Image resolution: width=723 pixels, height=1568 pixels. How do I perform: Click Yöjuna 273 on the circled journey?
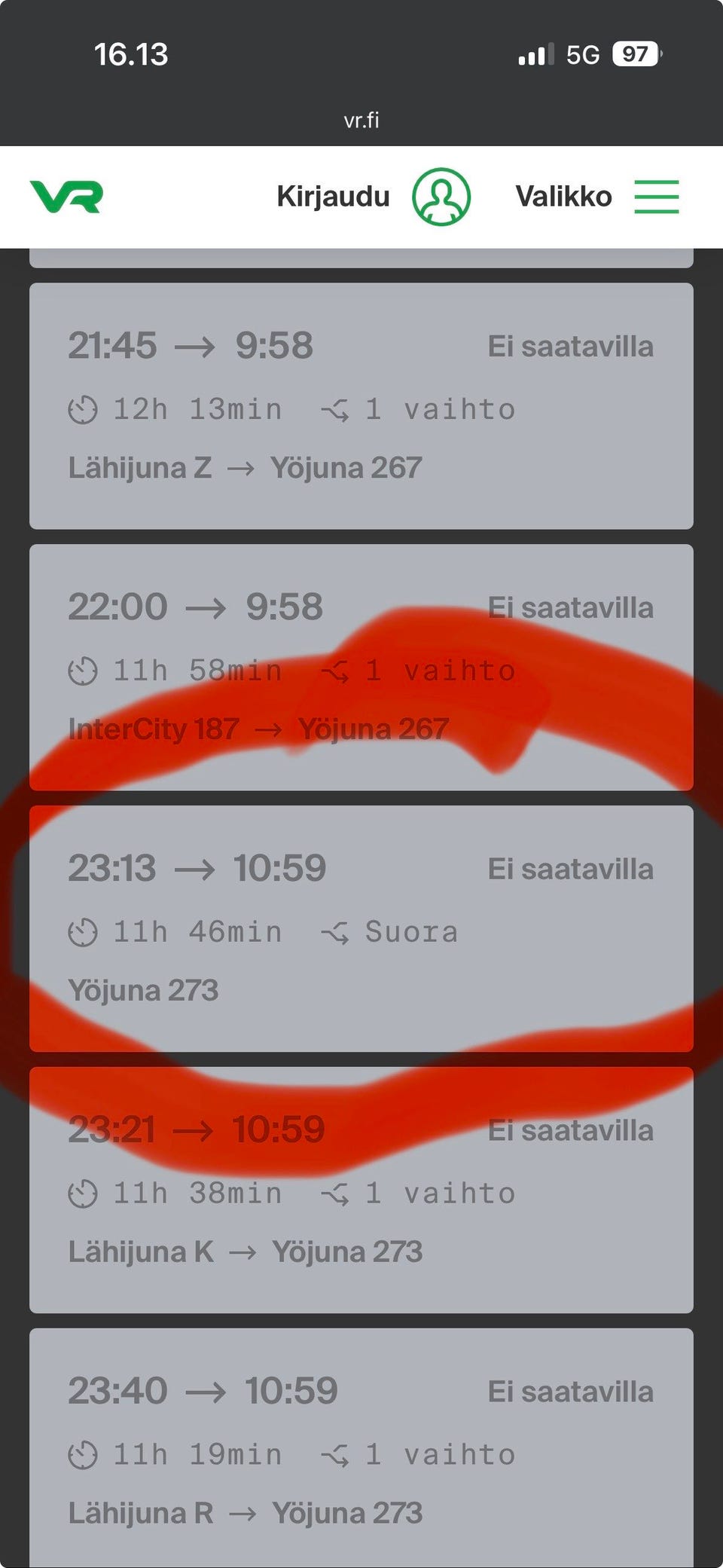[x=143, y=990]
